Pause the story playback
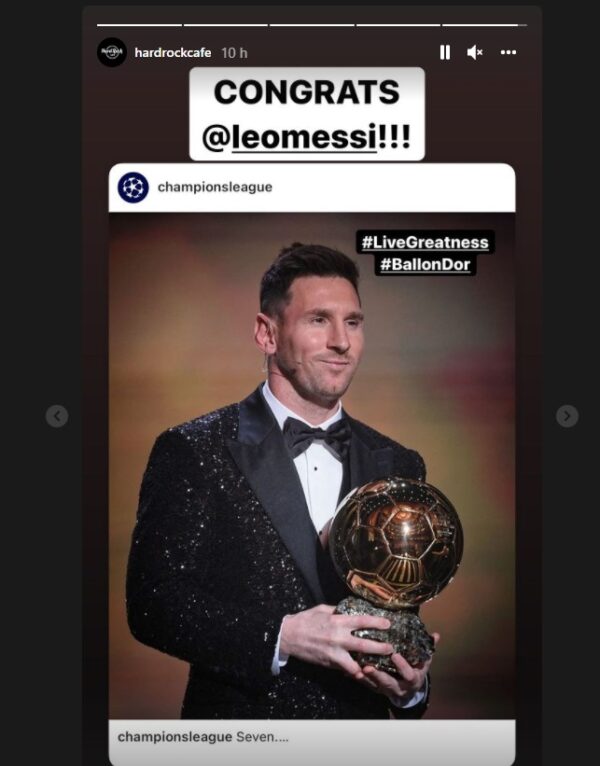 pyautogui.click(x=445, y=52)
